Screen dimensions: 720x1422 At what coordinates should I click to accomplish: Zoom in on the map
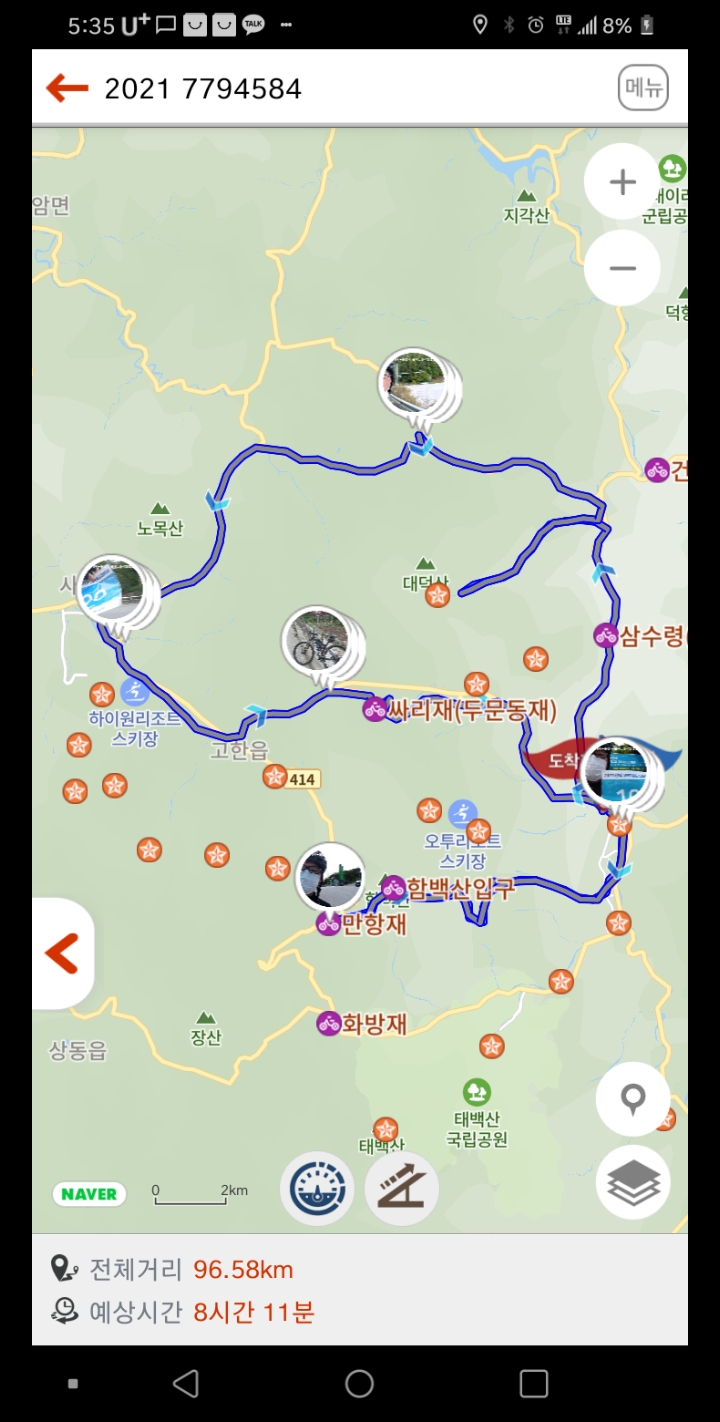(622, 182)
